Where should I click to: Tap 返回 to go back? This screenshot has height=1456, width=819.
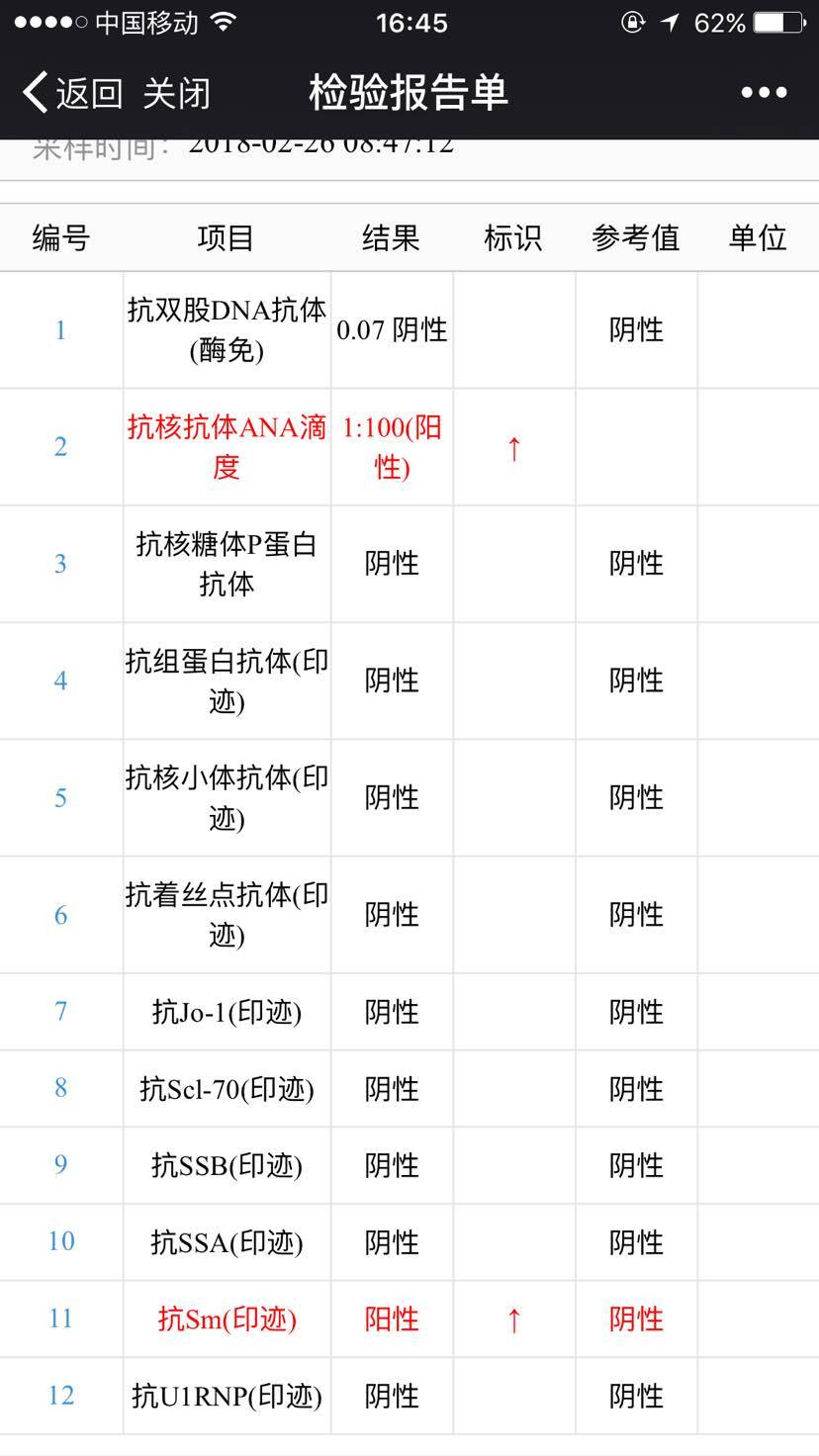click(x=71, y=93)
